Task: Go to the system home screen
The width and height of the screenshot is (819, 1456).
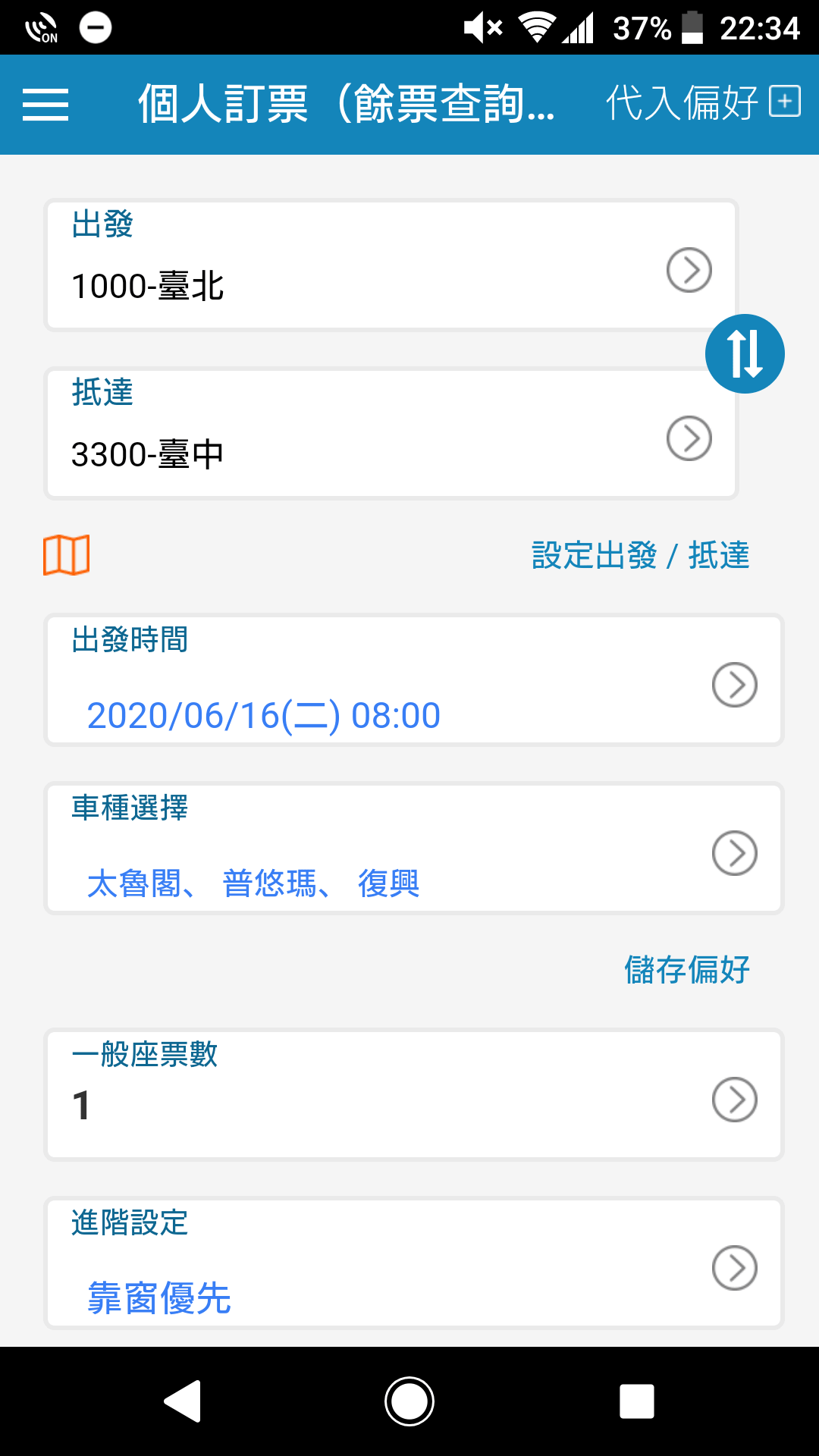Action: [x=409, y=1401]
